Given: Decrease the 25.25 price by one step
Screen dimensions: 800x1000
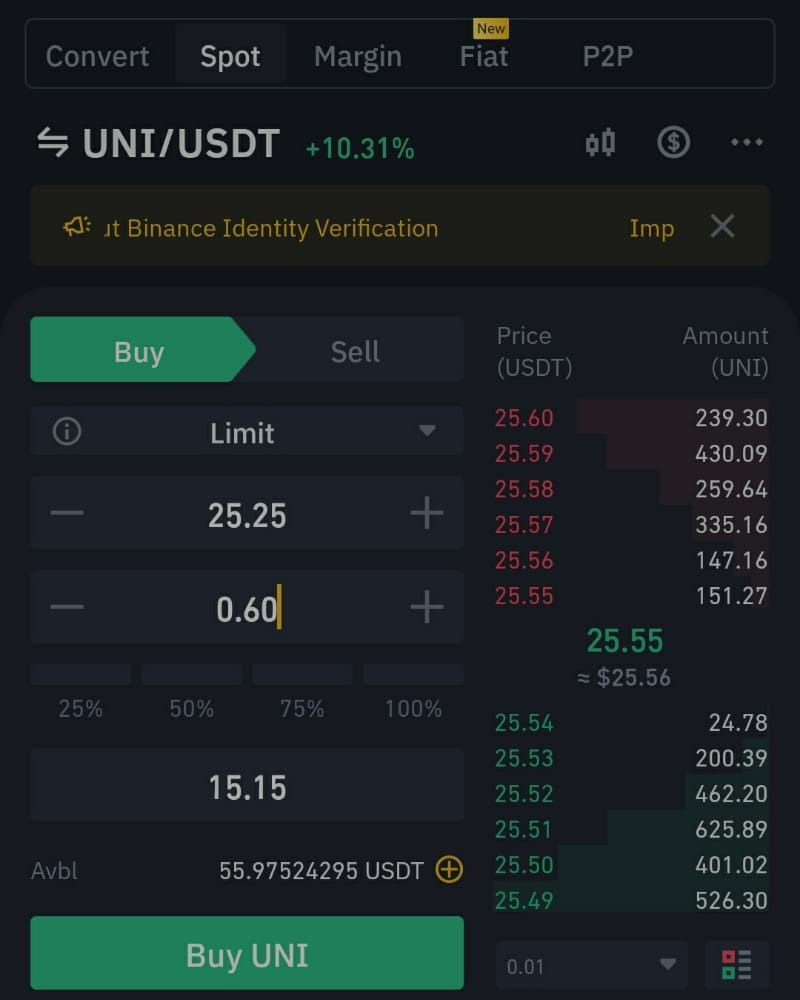Looking at the screenshot, I should tap(67, 514).
